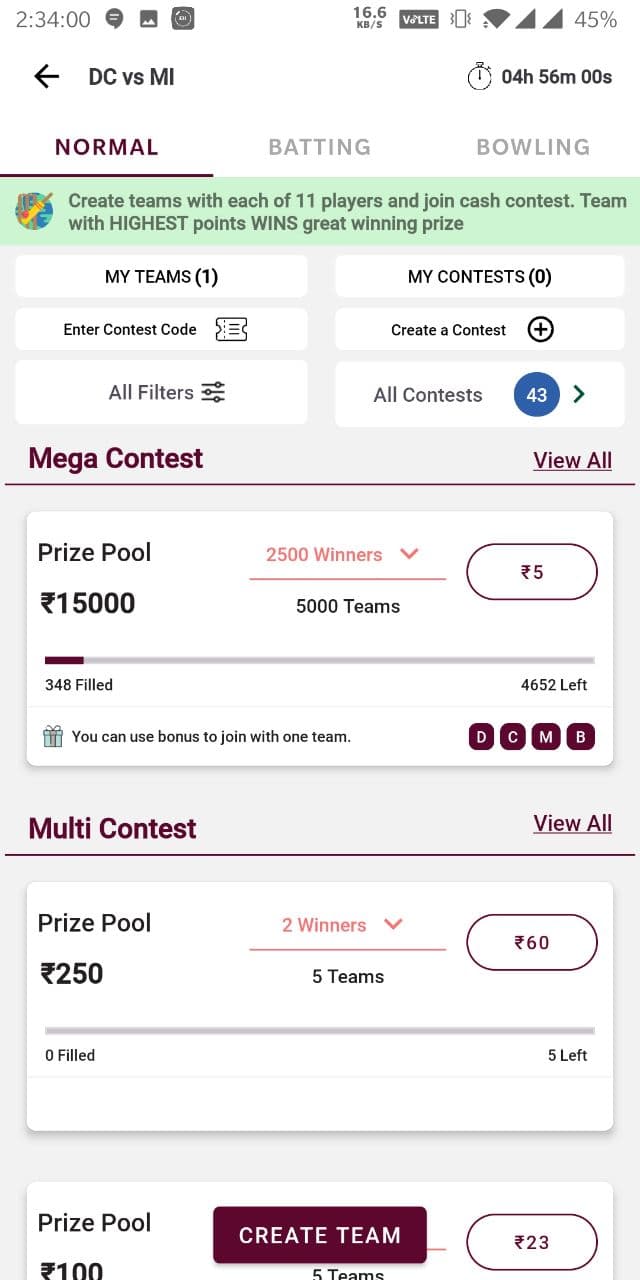The width and height of the screenshot is (640, 1280).
Task: View all Mega Contests
Action: [x=572, y=460]
